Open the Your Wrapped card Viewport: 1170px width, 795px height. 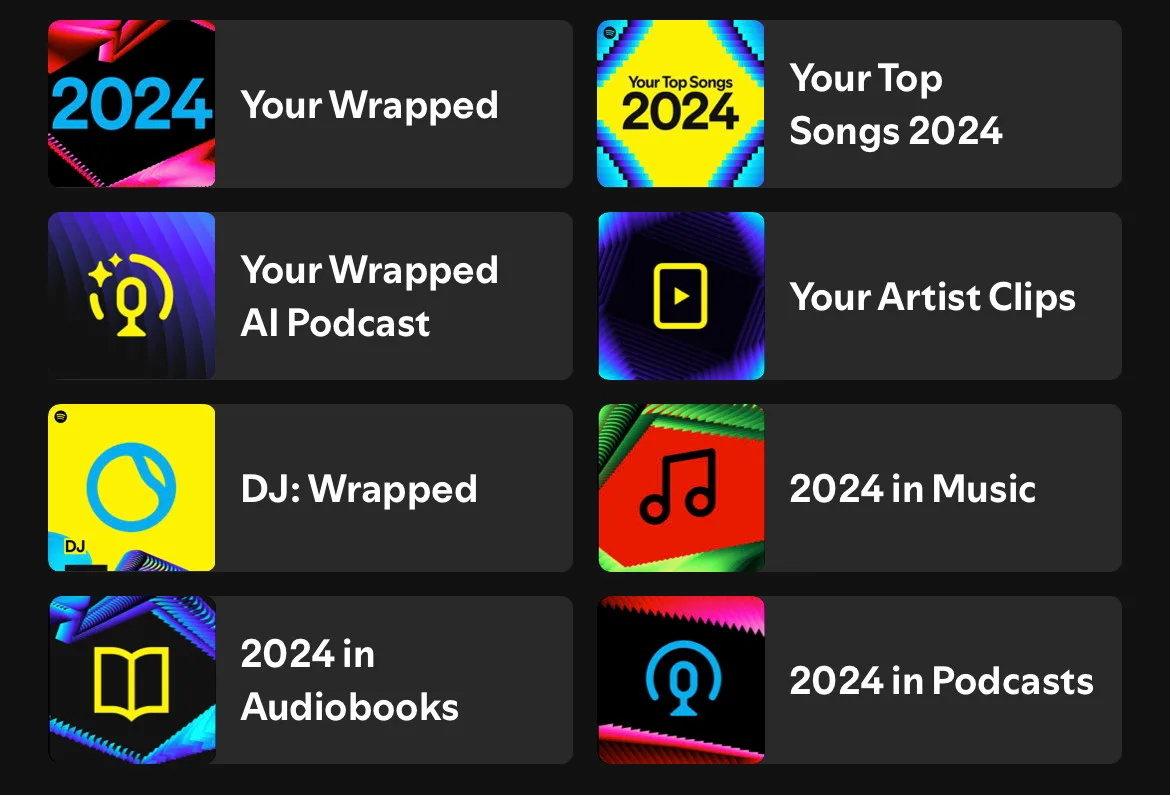(x=310, y=104)
